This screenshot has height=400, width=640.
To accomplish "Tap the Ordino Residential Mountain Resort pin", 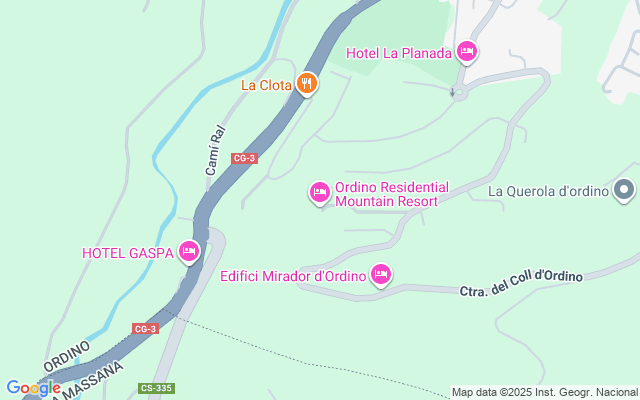I will [319, 191].
